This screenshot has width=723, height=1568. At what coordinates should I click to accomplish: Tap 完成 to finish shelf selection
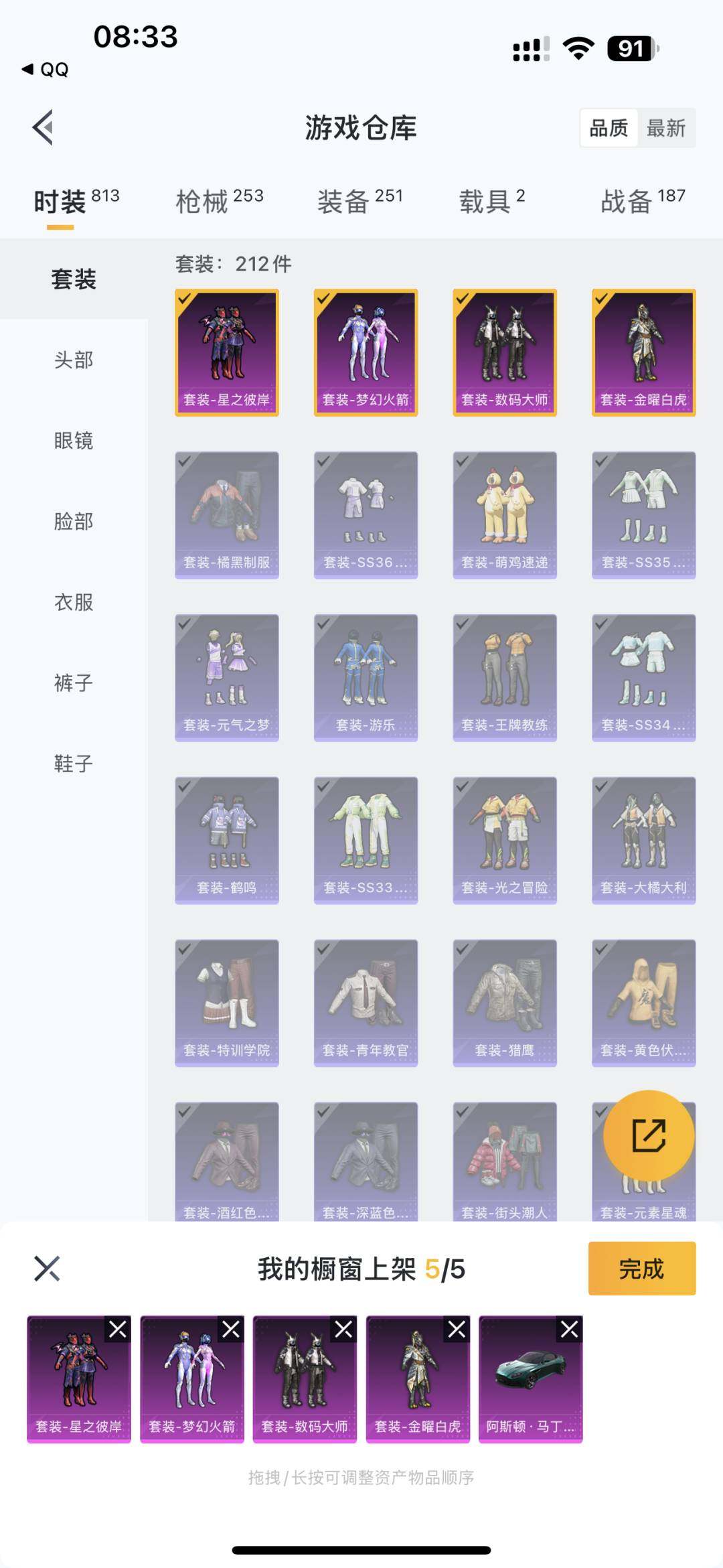tap(641, 1269)
